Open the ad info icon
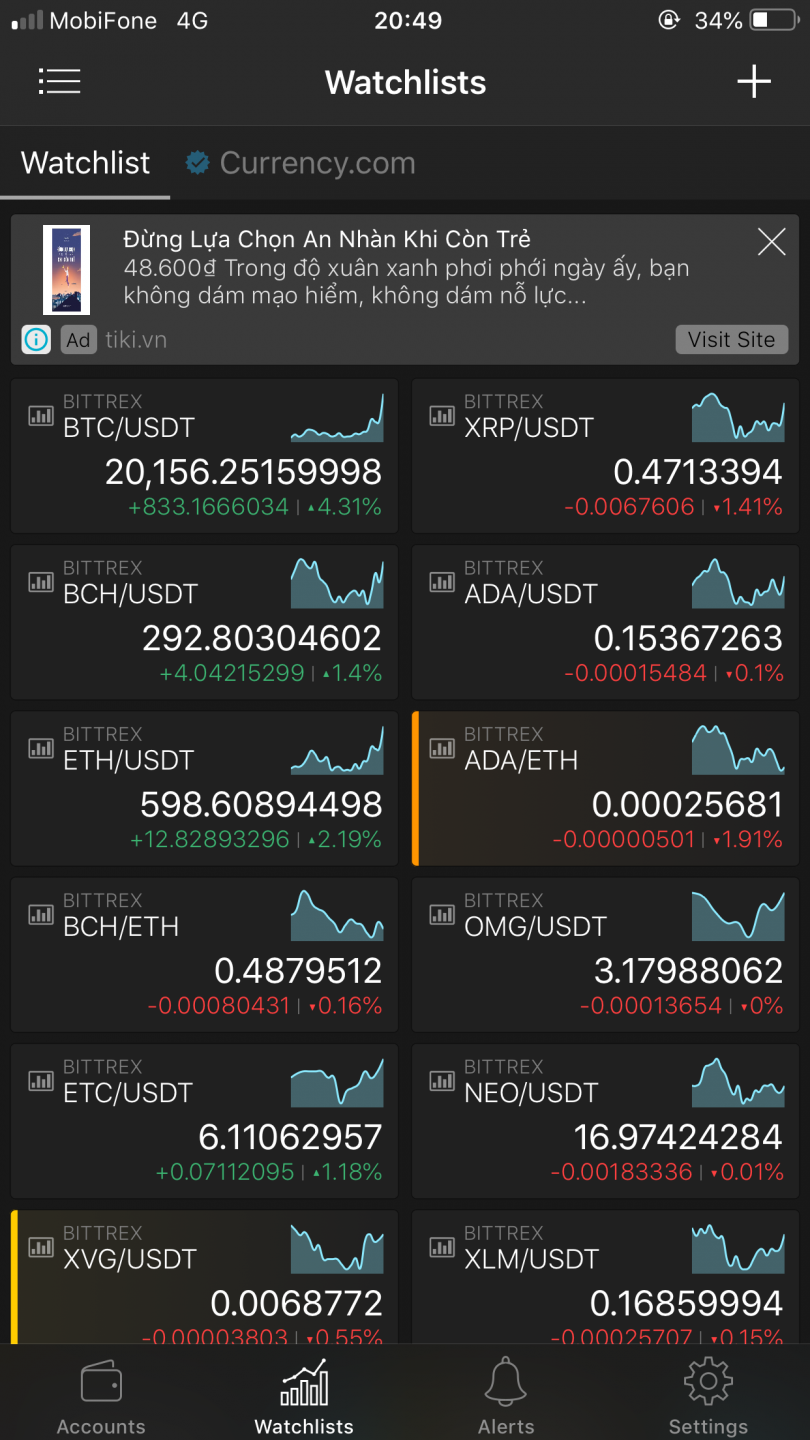 (x=36, y=340)
